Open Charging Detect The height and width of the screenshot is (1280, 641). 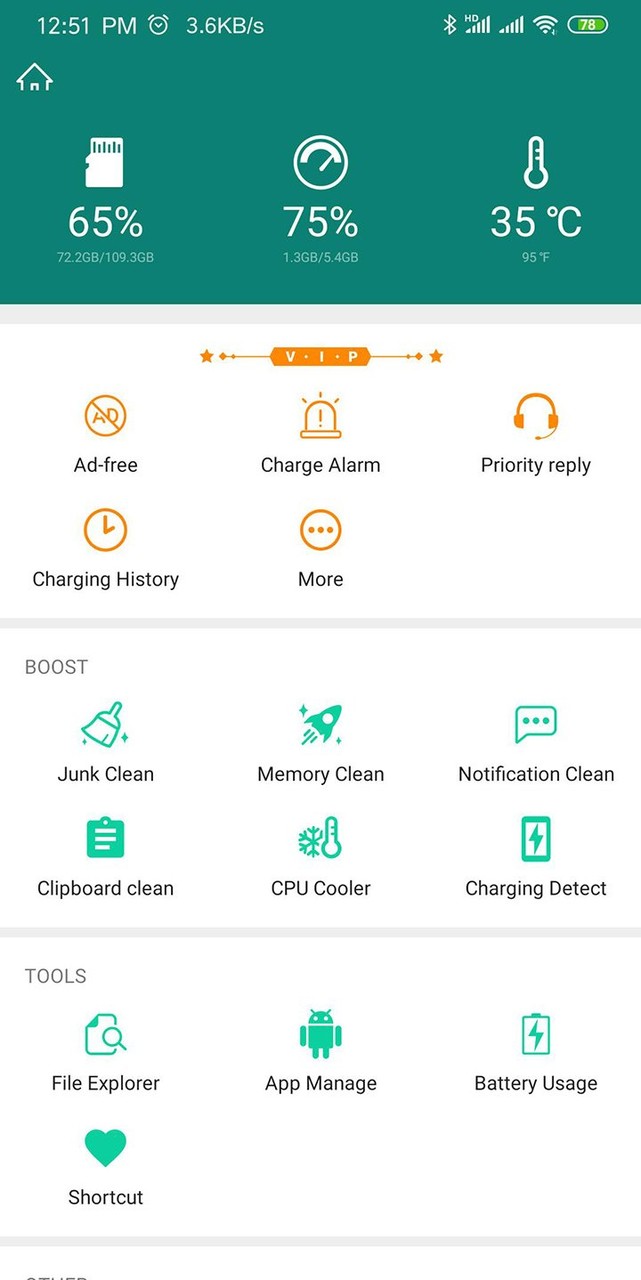click(x=535, y=855)
